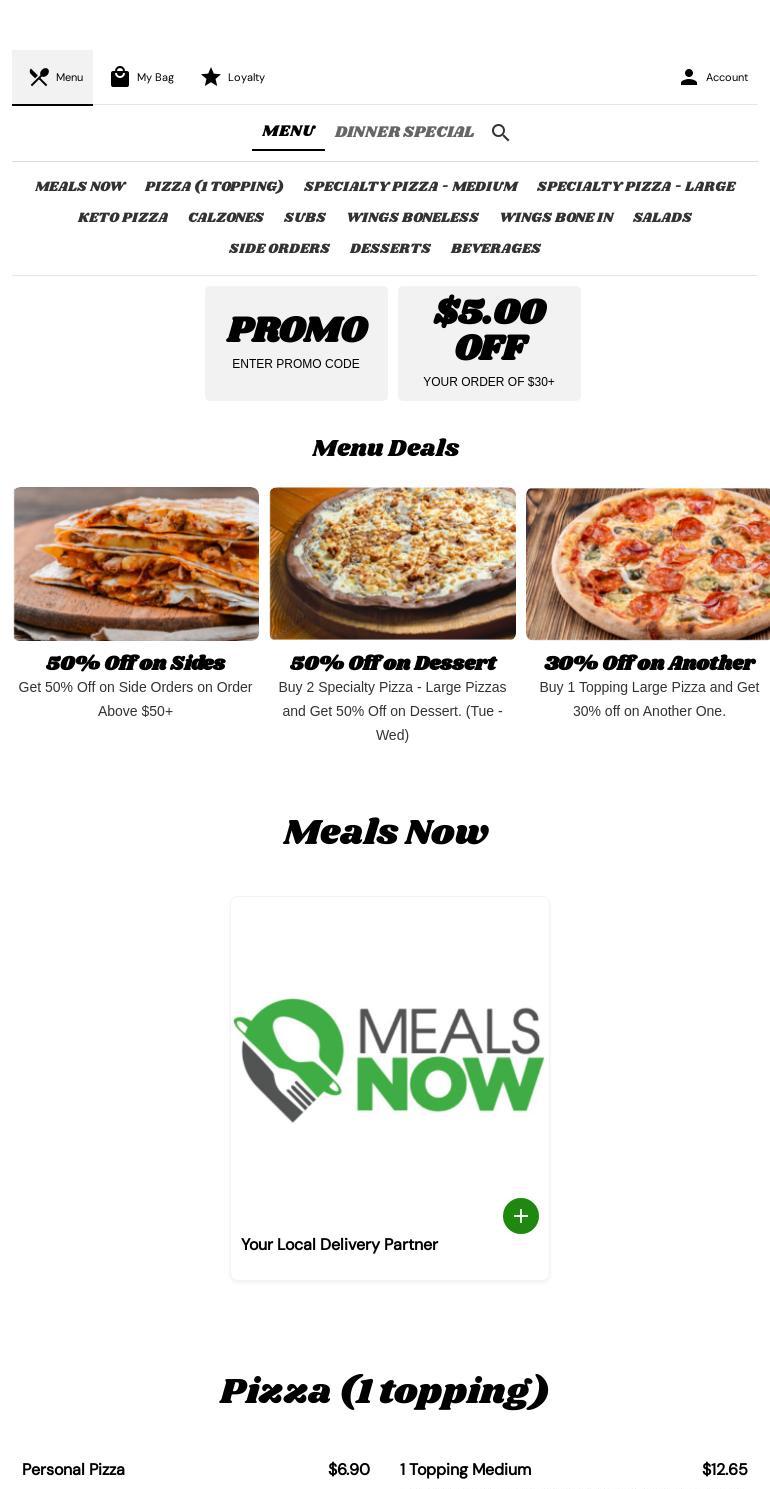This screenshot has width=770, height=1489.
Task: Go to Wings Boneless category
Action: pyautogui.click(x=412, y=218)
